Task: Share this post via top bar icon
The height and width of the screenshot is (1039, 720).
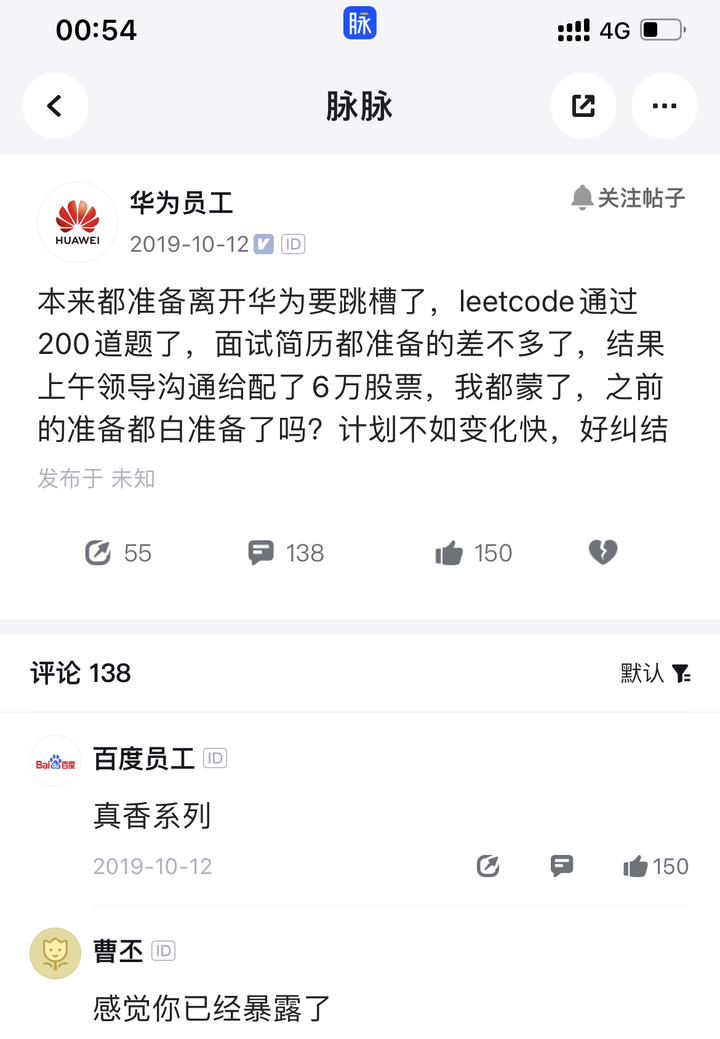Action: [x=583, y=106]
